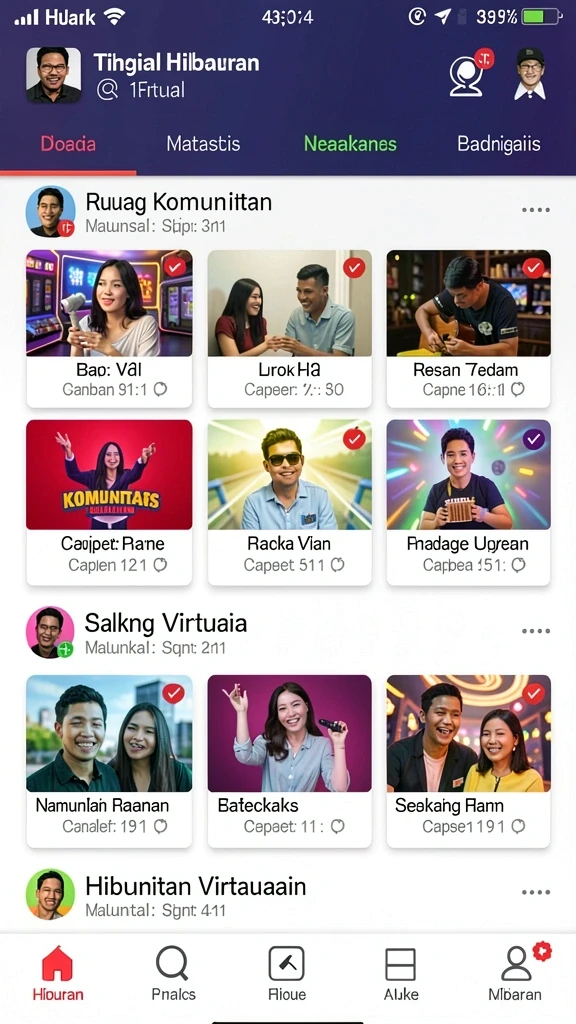Open the Namunlan Raanan card
The image size is (576, 1024).
[x=109, y=761]
